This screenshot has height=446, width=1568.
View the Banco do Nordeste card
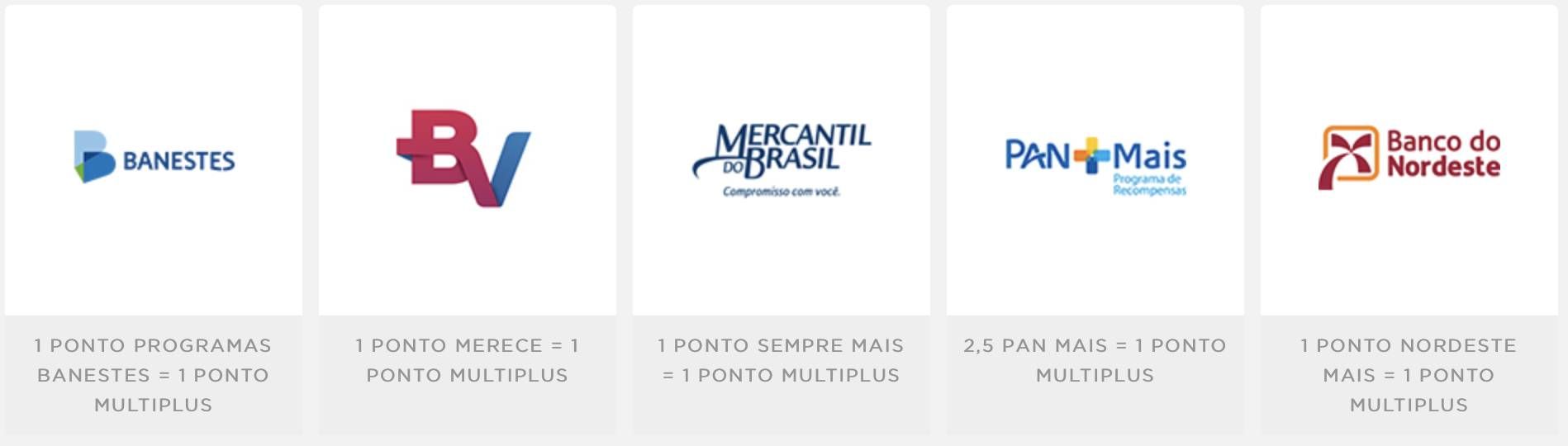[x=1409, y=159]
